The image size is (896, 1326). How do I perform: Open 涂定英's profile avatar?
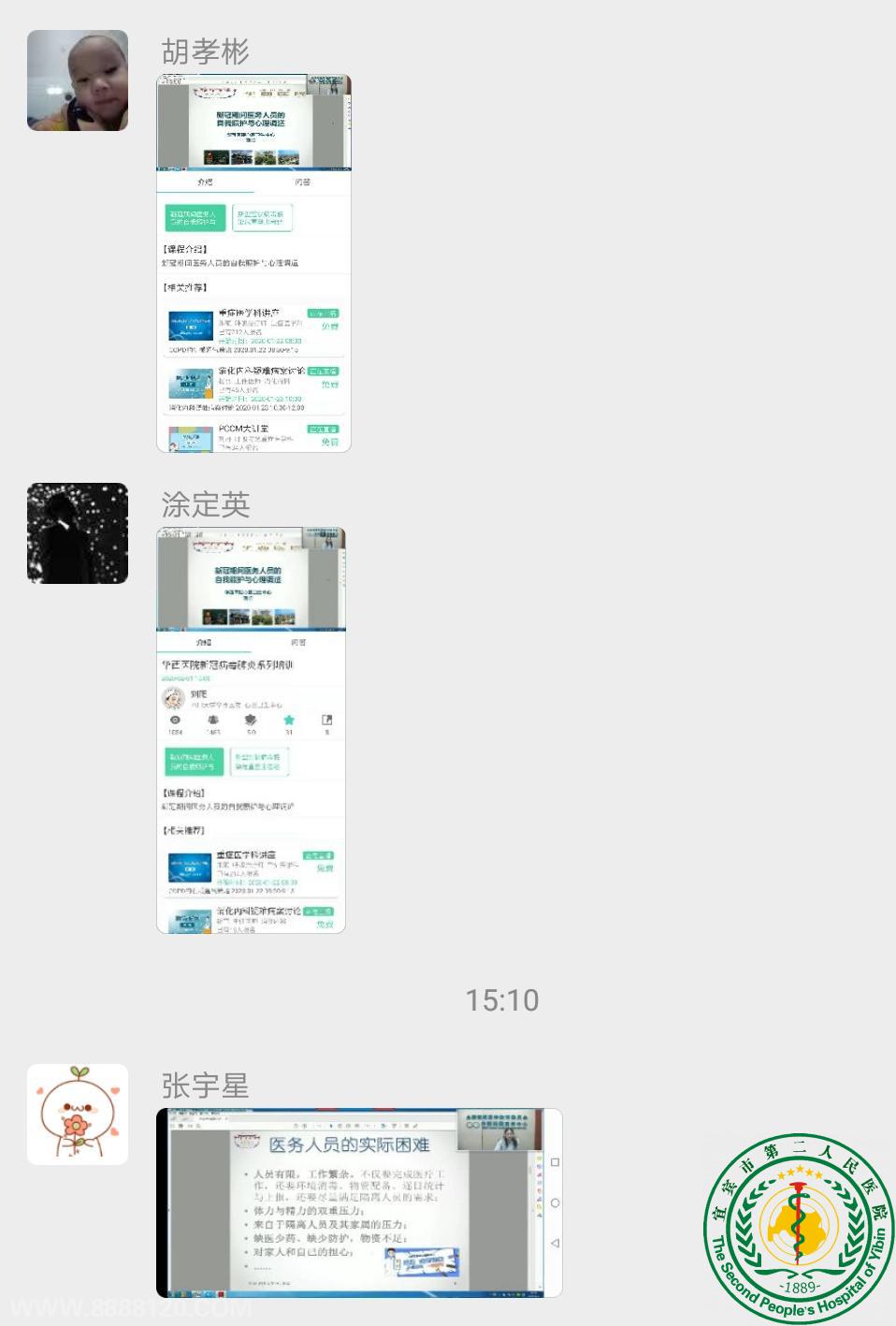tap(78, 533)
